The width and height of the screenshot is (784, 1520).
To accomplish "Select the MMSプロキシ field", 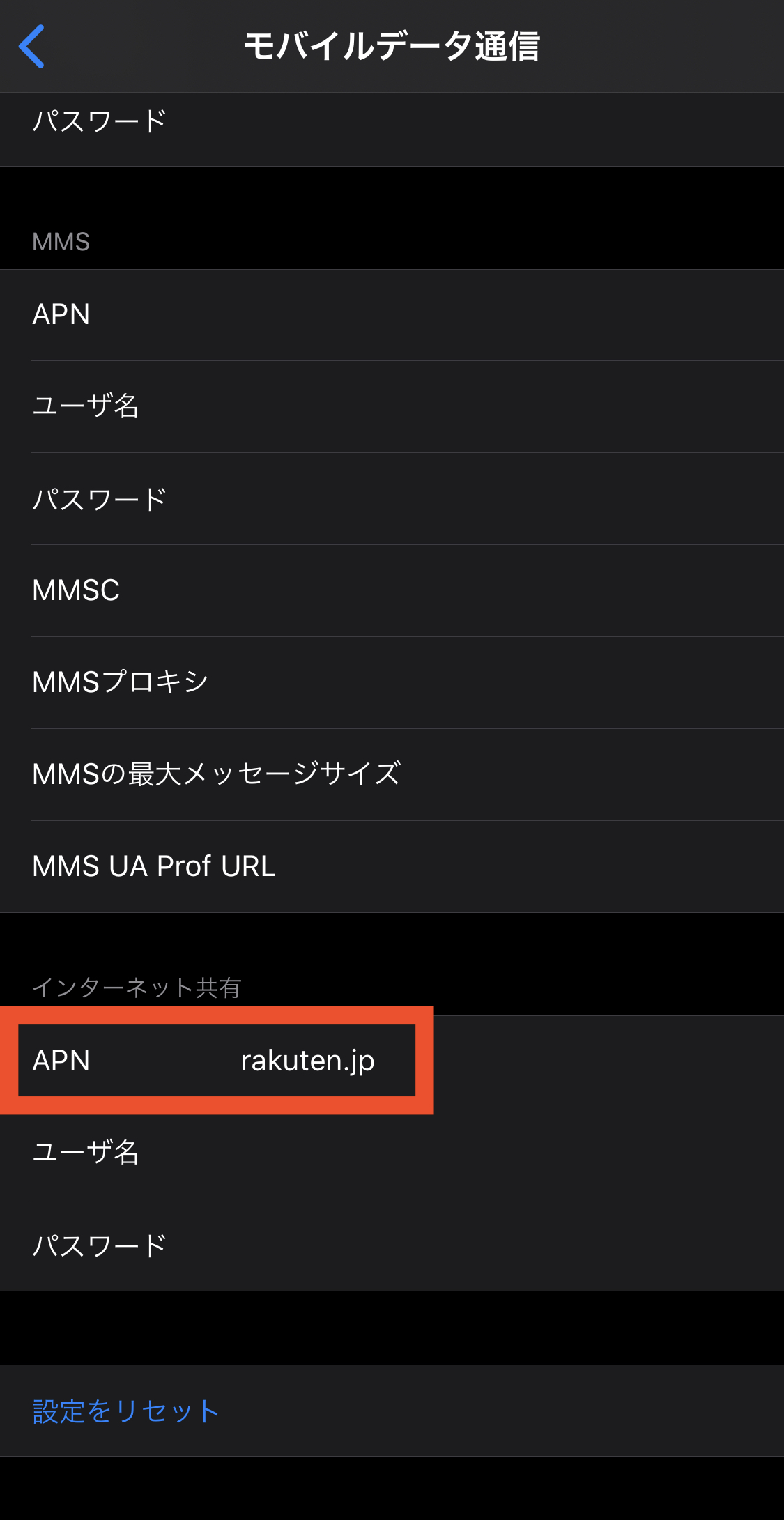I will [392, 683].
